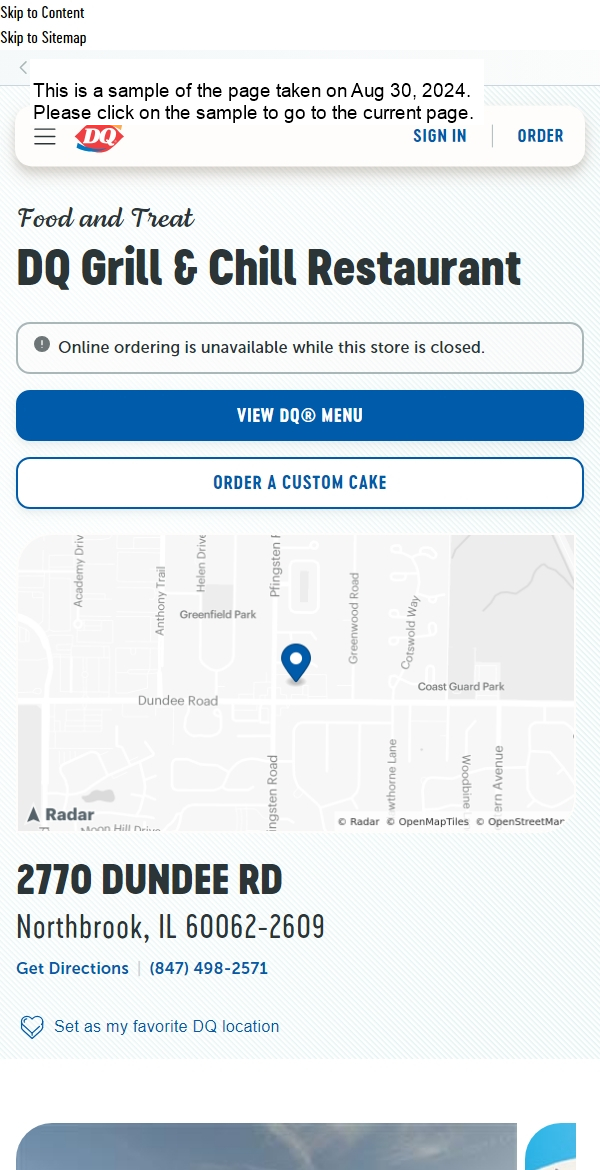
Task: Skip to Content link
Action: coord(42,12)
